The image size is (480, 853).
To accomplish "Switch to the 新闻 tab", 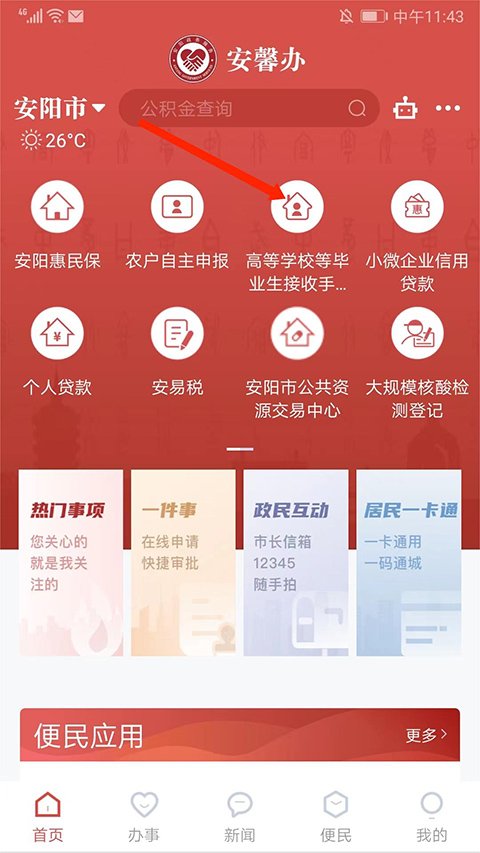I will [239, 817].
